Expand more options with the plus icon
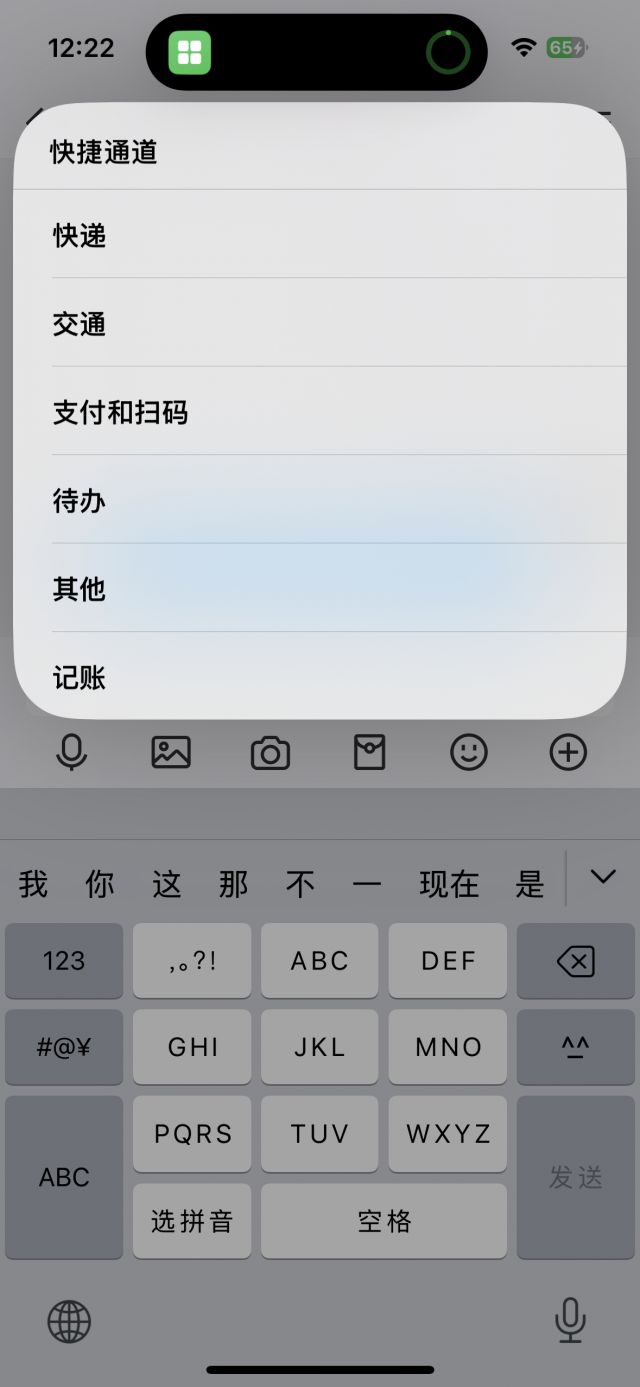The image size is (640, 1387). pyautogui.click(x=568, y=752)
